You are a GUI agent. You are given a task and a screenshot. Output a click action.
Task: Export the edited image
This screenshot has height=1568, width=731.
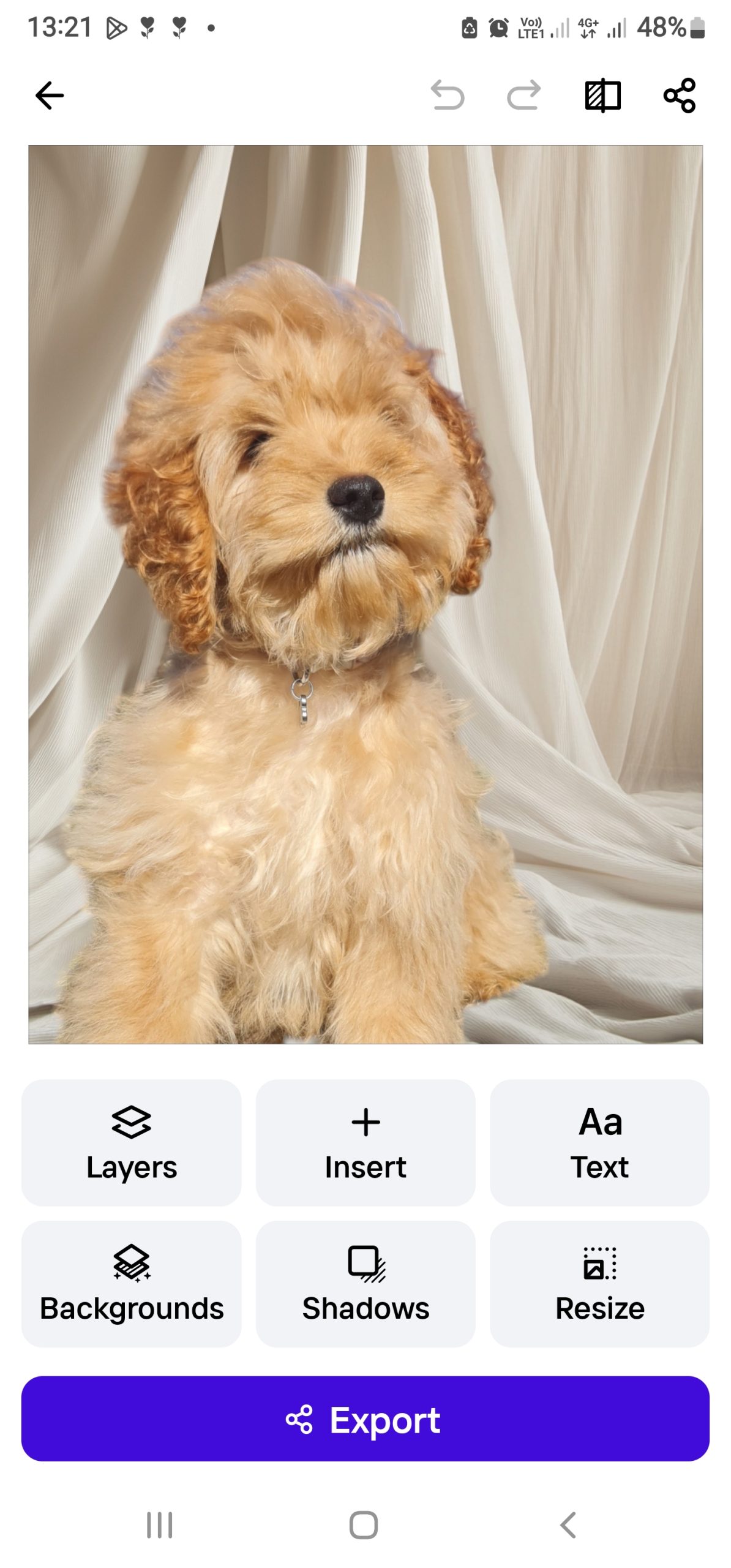click(x=365, y=1419)
